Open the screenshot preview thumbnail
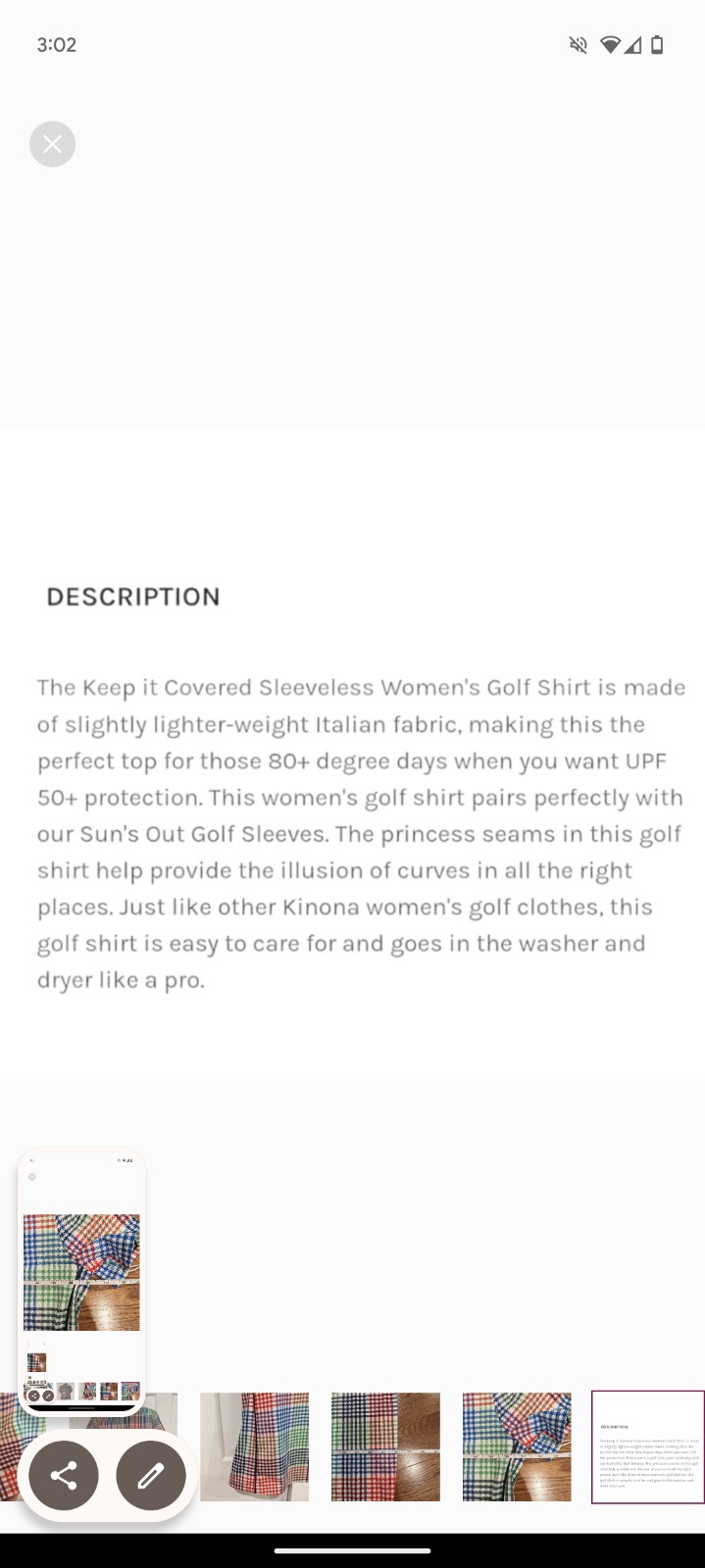Image resolution: width=705 pixels, height=1568 pixels. [81, 1281]
